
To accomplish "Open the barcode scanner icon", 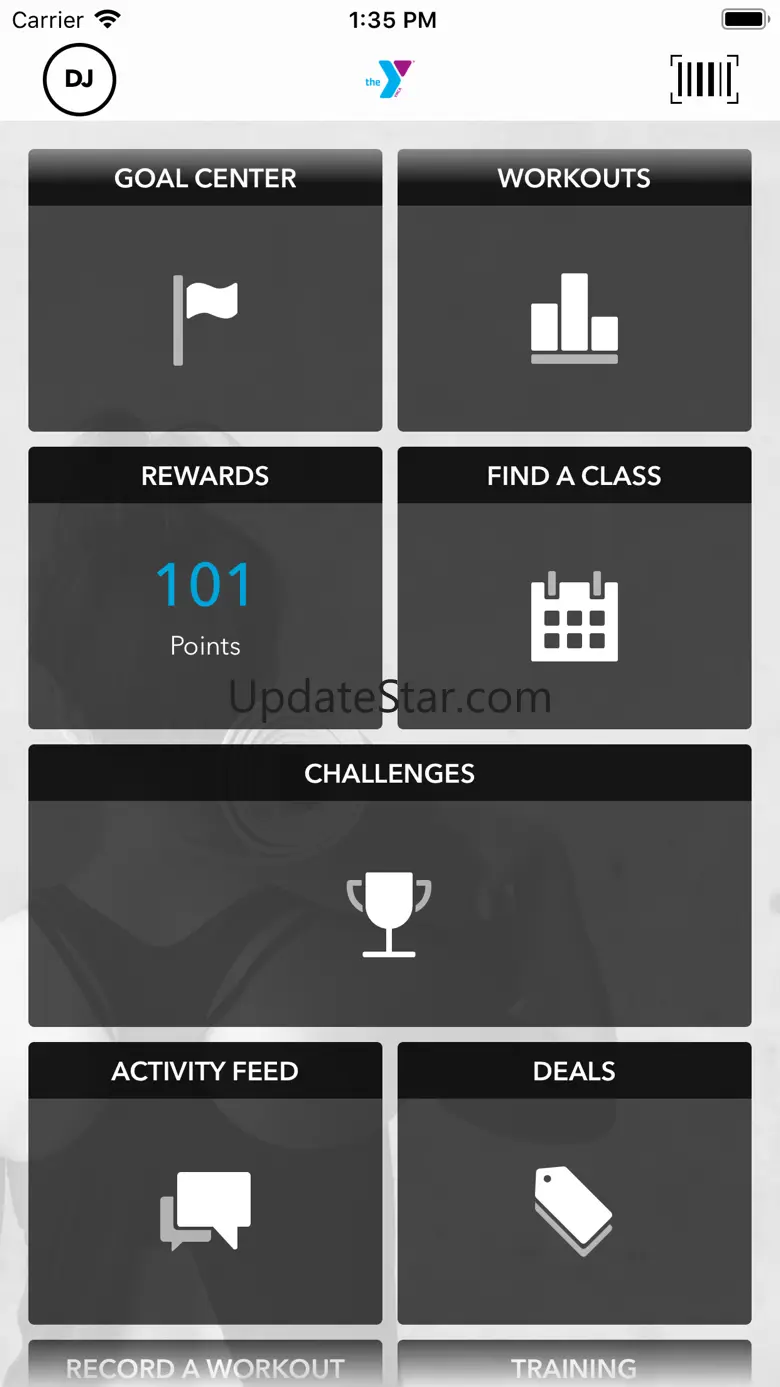I will click(704, 80).
